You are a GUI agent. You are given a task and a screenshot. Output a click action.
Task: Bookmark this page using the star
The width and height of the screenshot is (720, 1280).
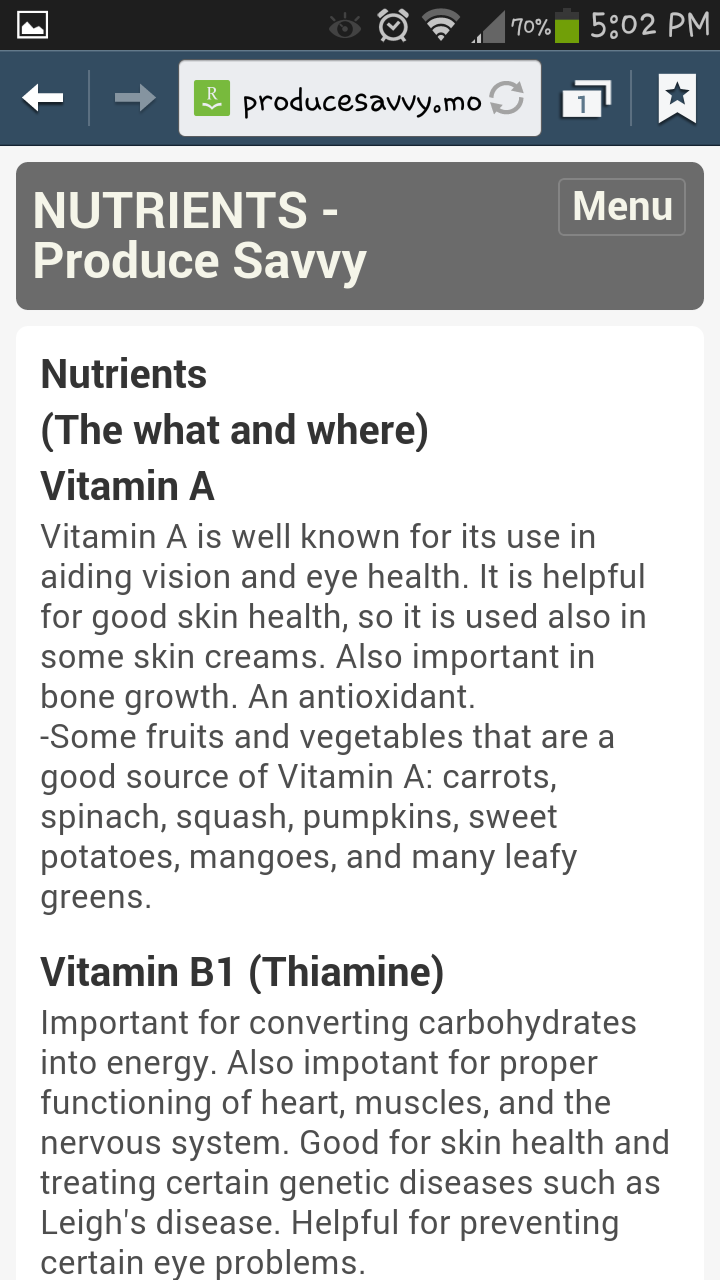point(677,97)
